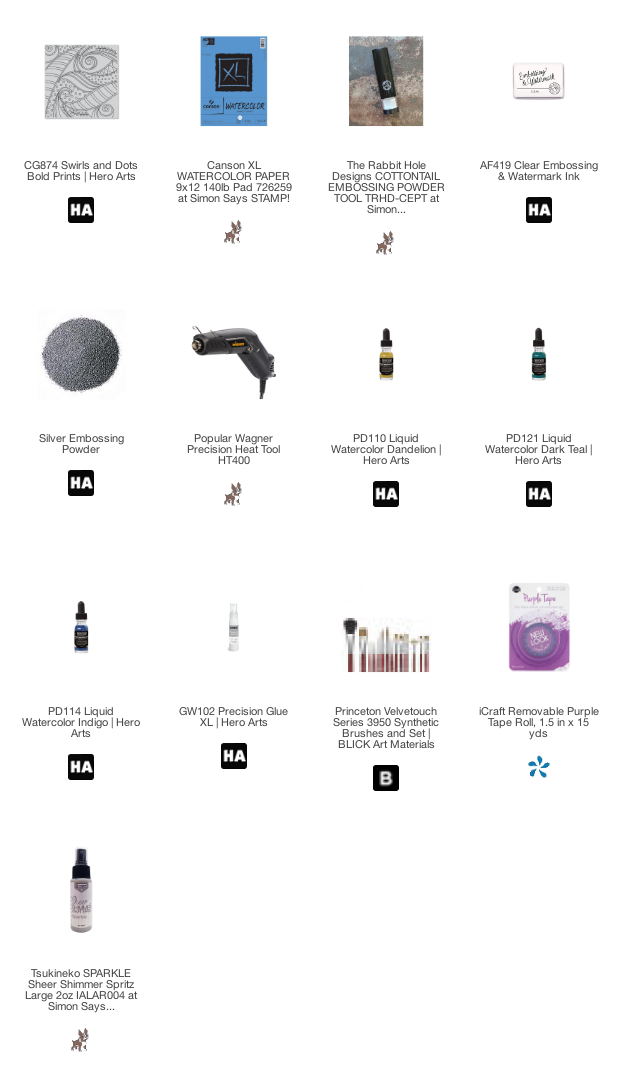Open AF419 Clear Embossing & Watermark Ink link
The image size is (620, 1092).
pyautogui.click(x=538, y=171)
